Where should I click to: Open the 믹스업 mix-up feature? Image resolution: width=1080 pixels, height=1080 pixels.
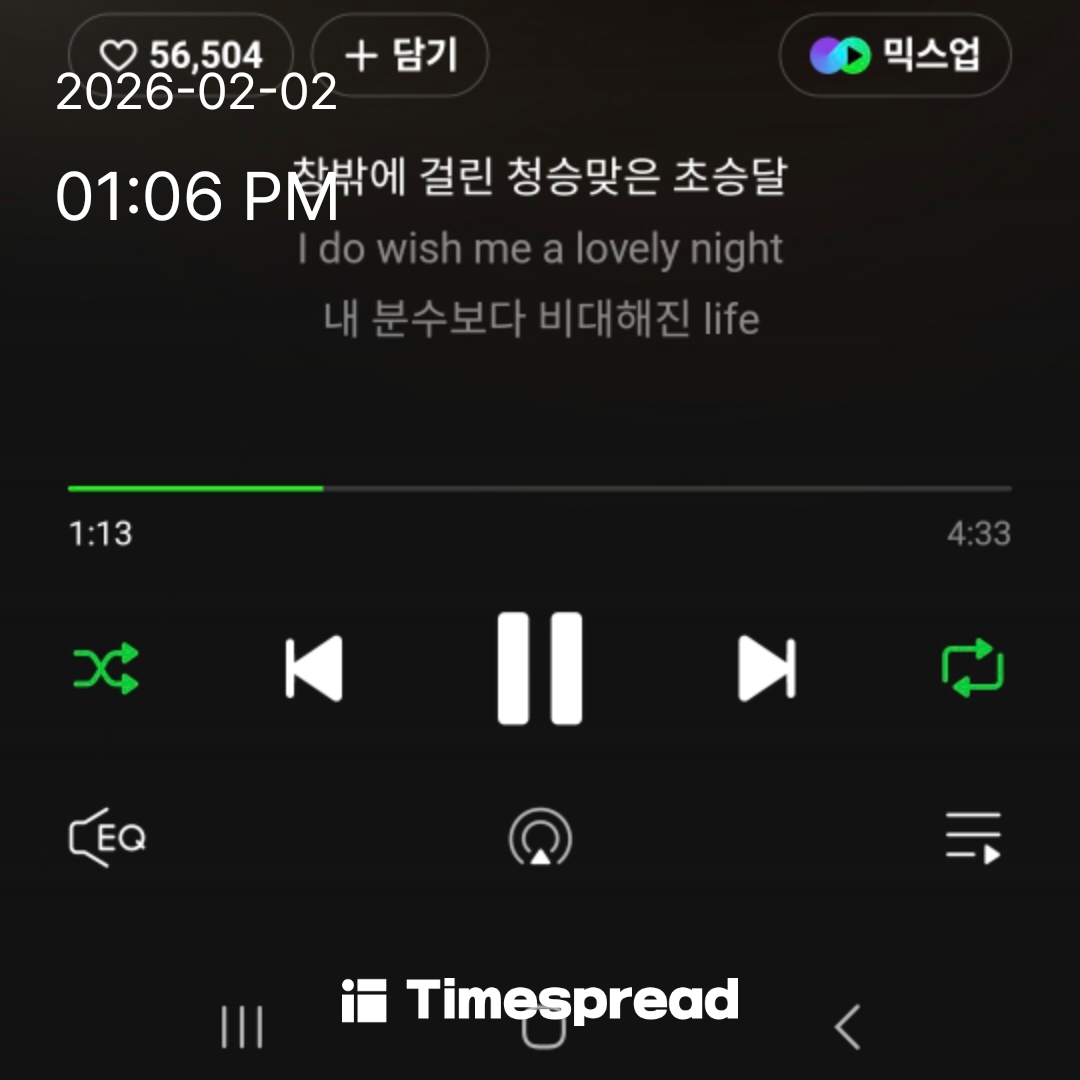895,55
